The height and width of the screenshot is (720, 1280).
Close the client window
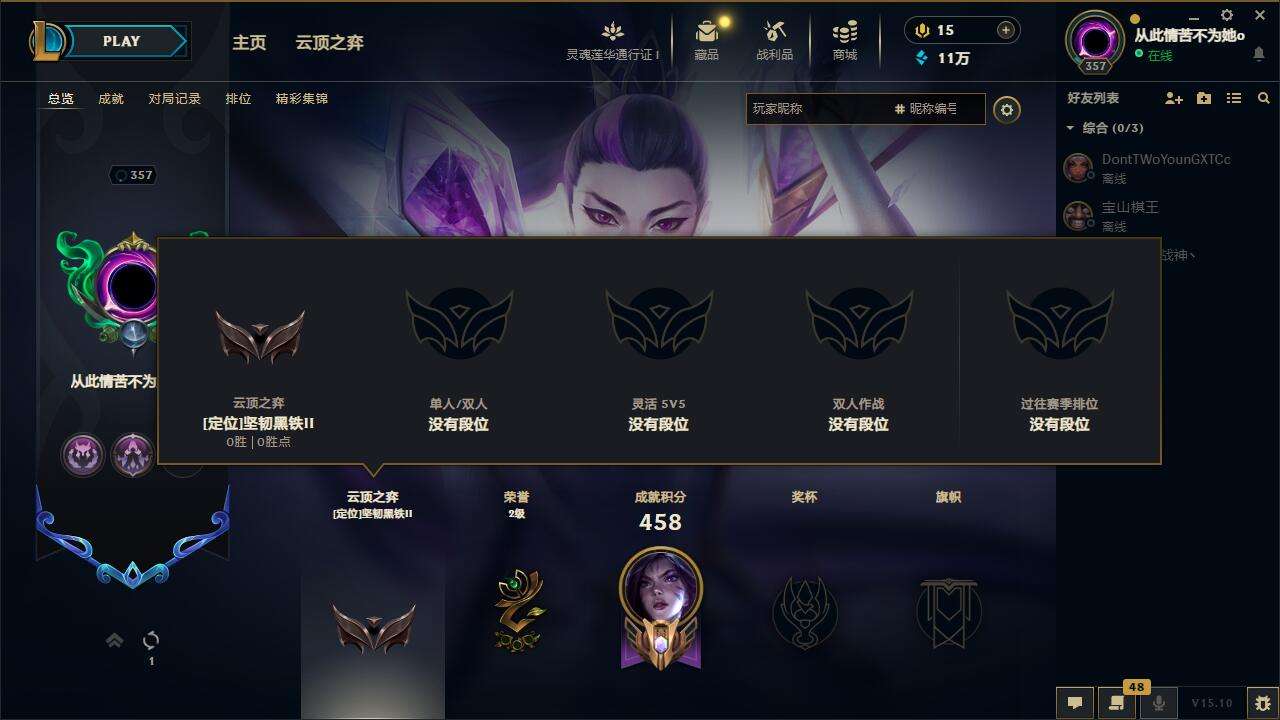pyautogui.click(x=1259, y=15)
